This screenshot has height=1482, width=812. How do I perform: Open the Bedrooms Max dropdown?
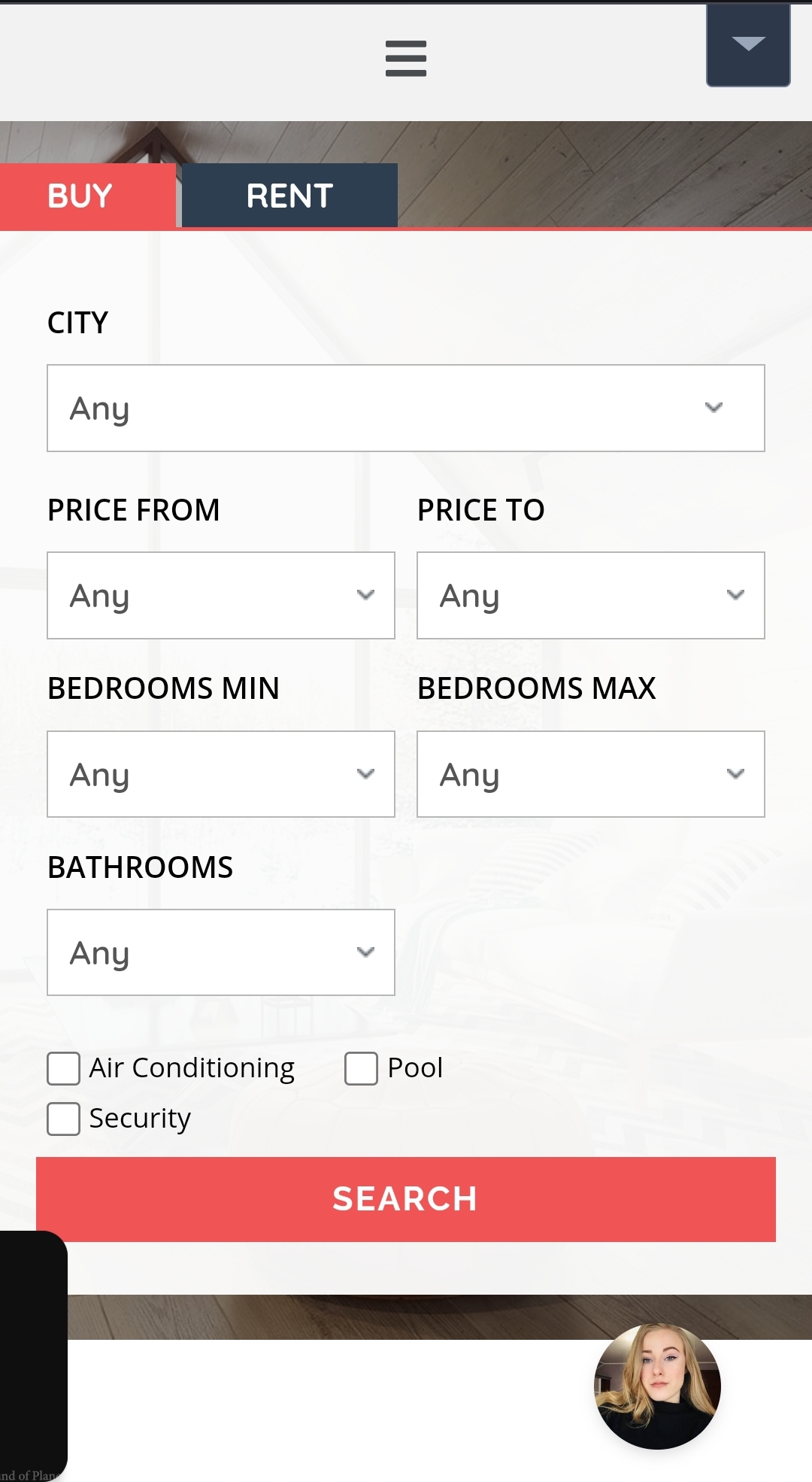591,774
